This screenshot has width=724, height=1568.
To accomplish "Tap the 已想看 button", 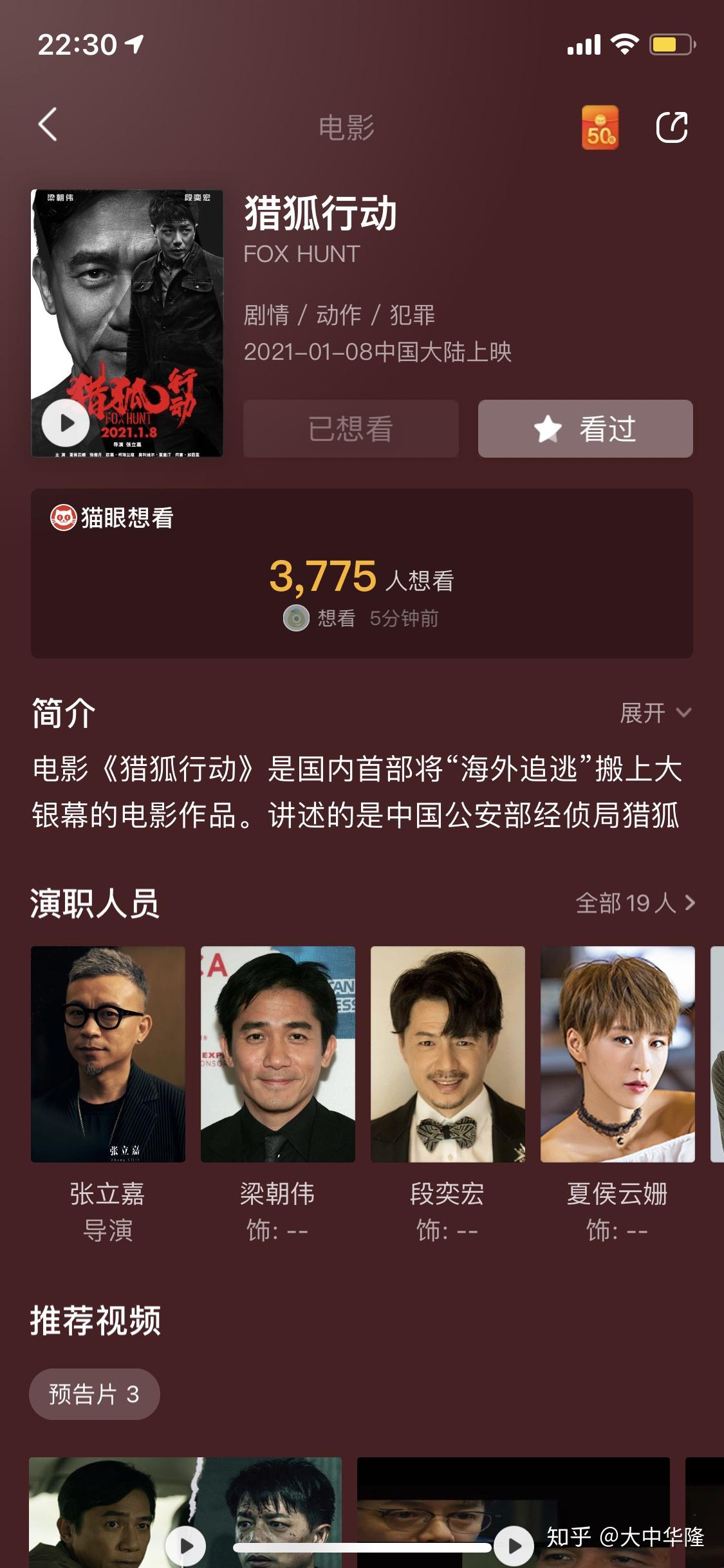I will click(351, 429).
